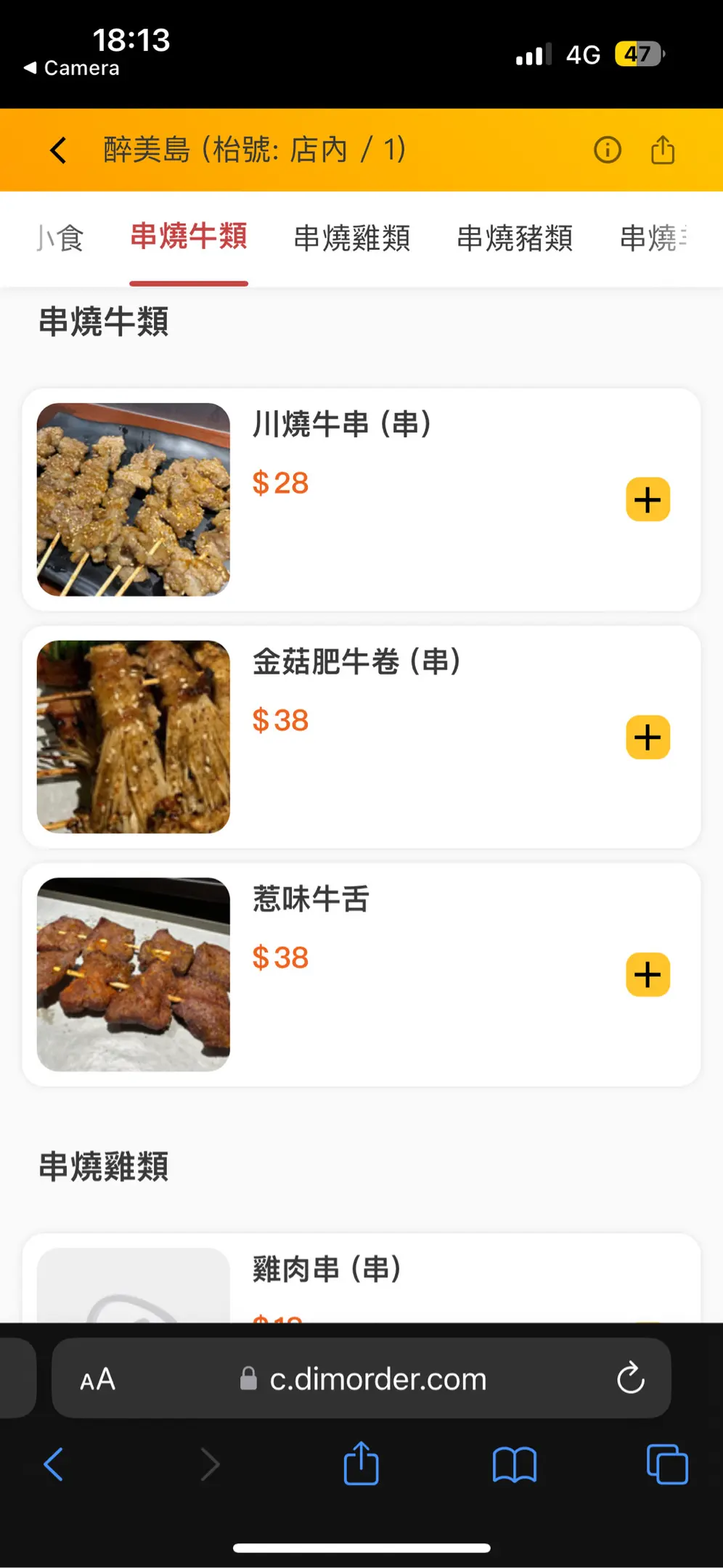Share the menu via header share icon
The width and height of the screenshot is (723, 1568).
click(662, 150)
